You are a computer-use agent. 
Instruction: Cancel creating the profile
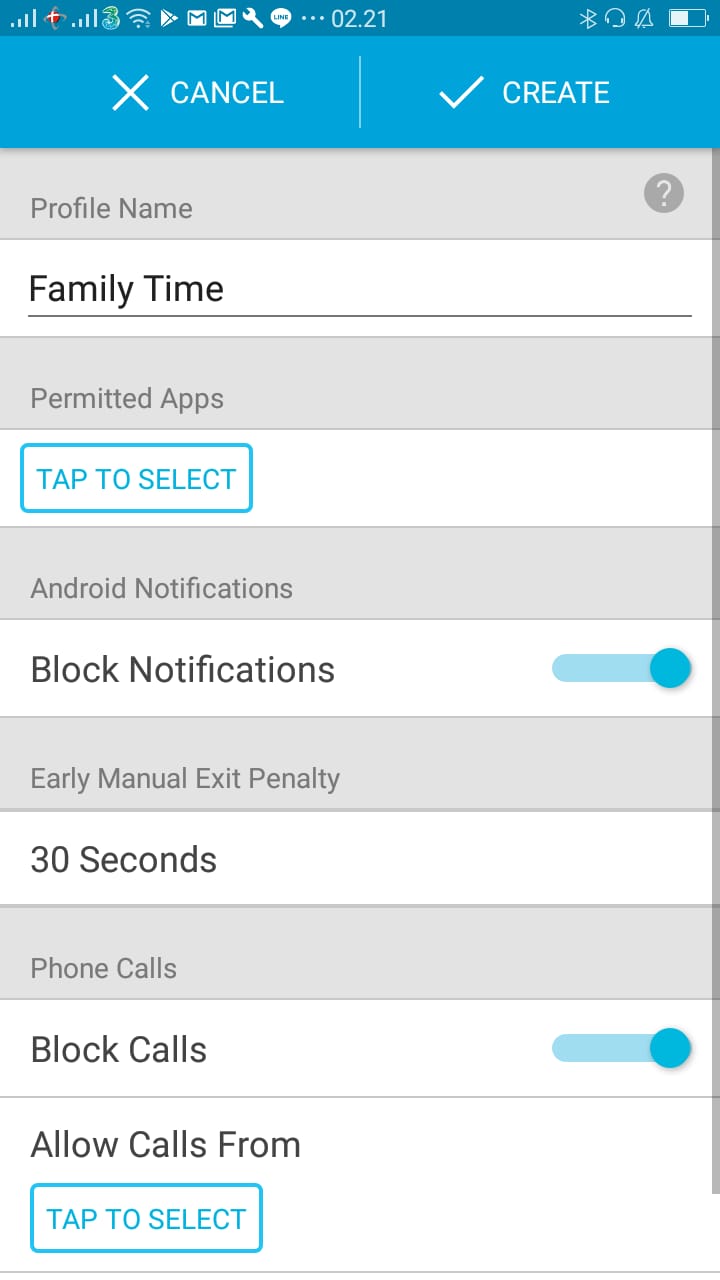[198, 93]
